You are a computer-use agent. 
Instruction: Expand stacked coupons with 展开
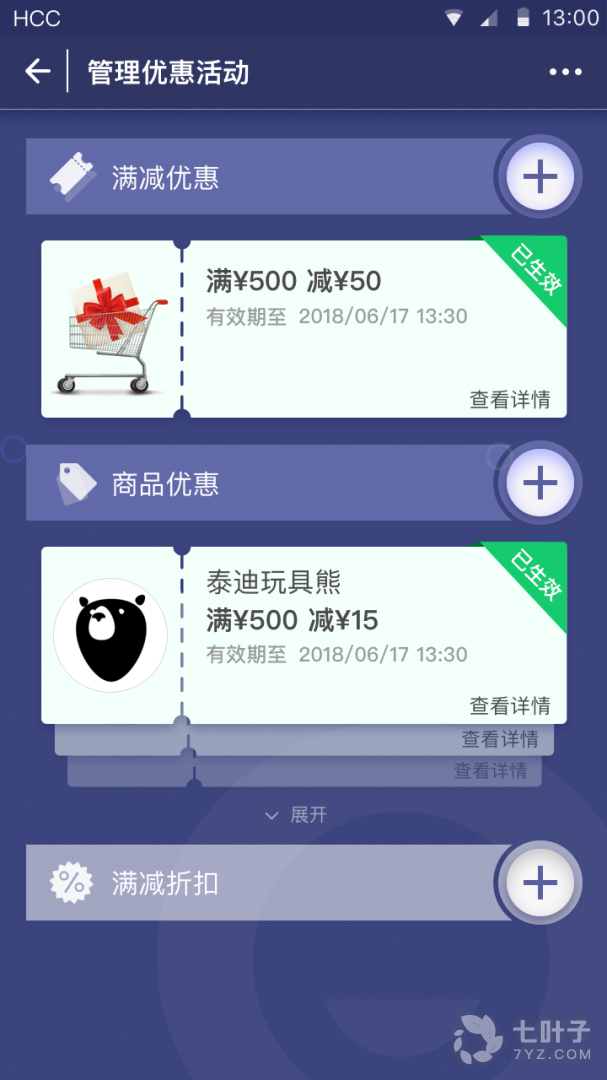pyautogui.click(x=297, y=815)
